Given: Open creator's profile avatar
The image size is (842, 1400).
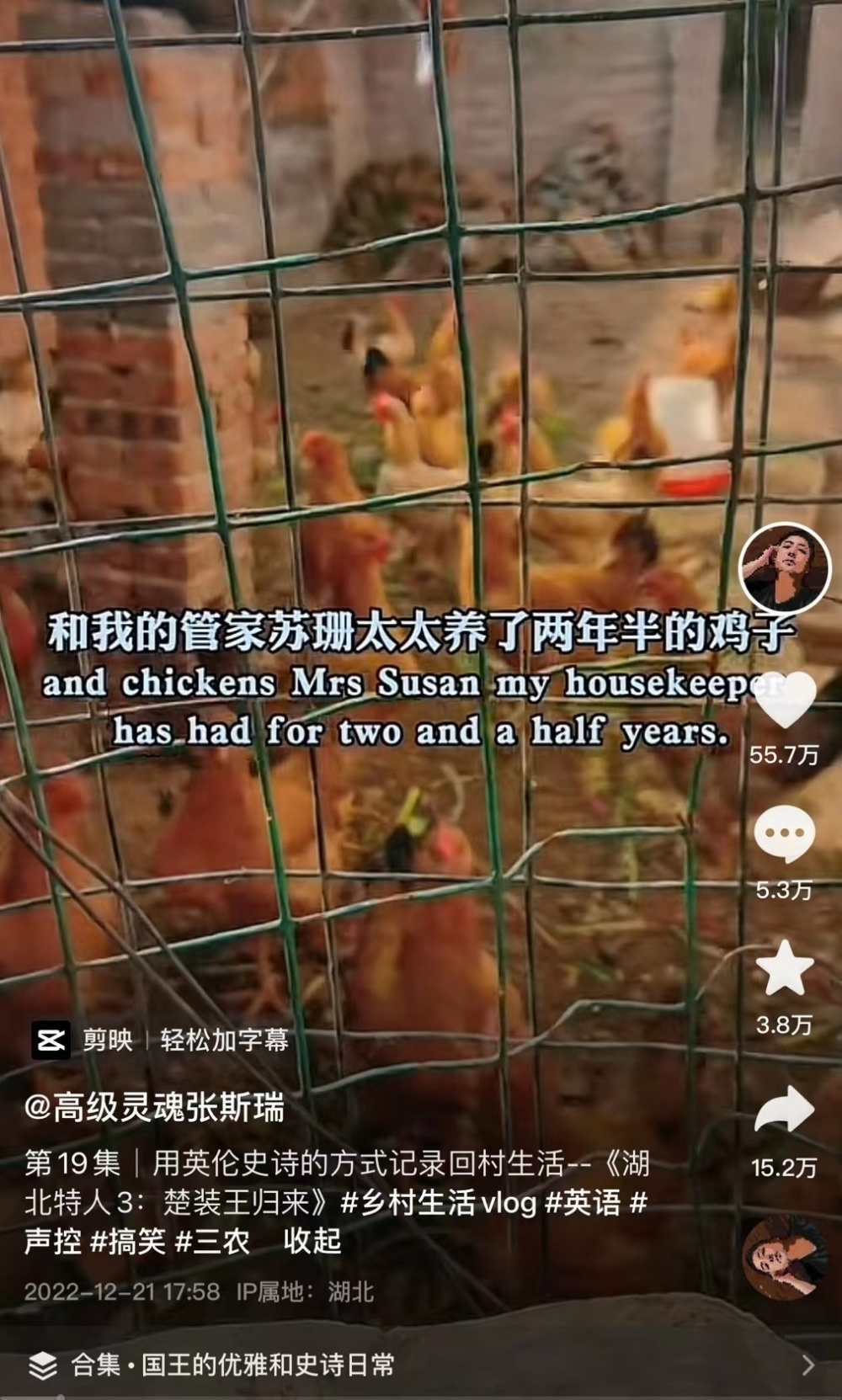Looking at the screenshot, I should [784, 569].
